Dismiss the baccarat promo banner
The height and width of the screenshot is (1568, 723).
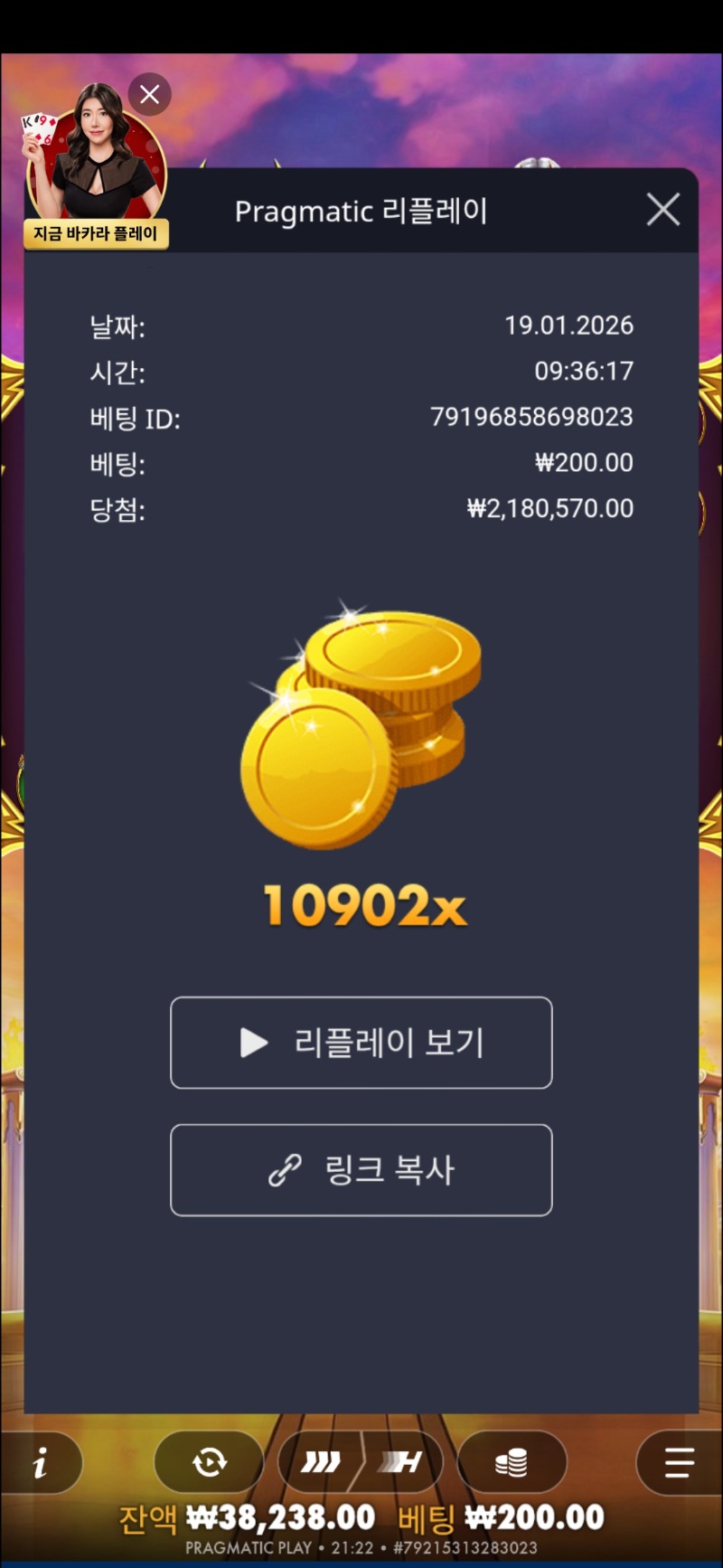tap(150, 94)
